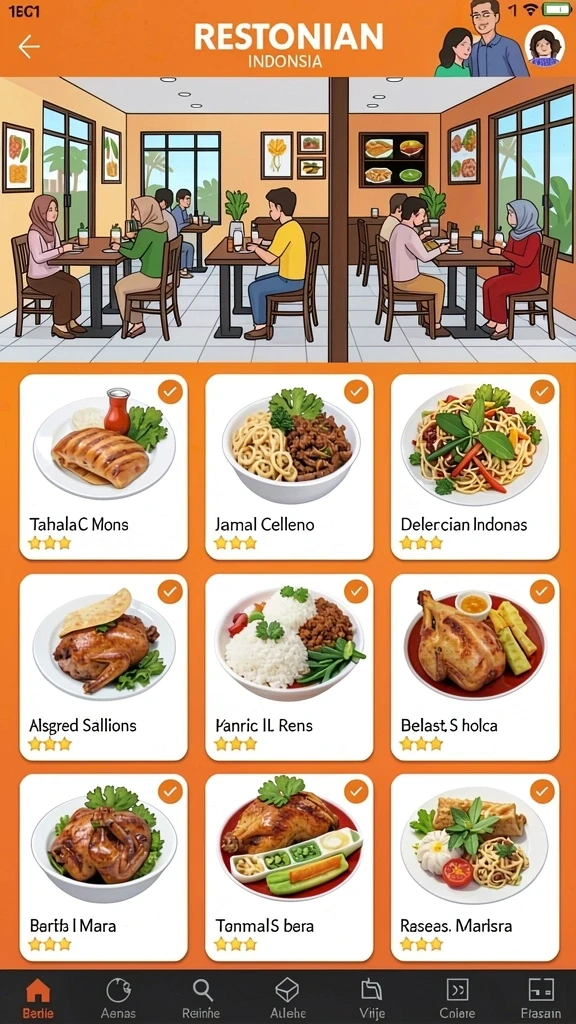Go back with the arrow icon
This screenshot has height=1024, width=576.
click(29, 47)
